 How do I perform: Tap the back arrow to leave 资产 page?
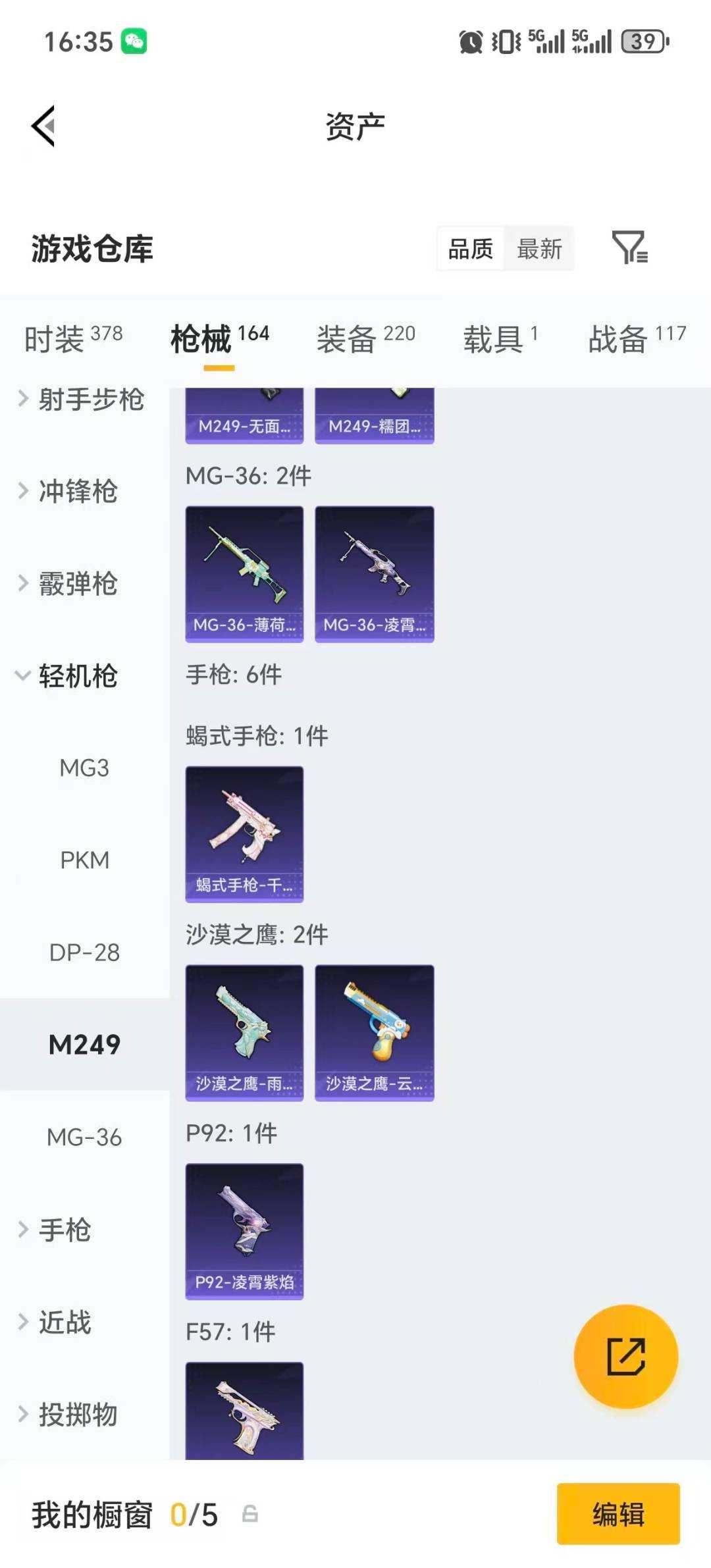(41, 126)
